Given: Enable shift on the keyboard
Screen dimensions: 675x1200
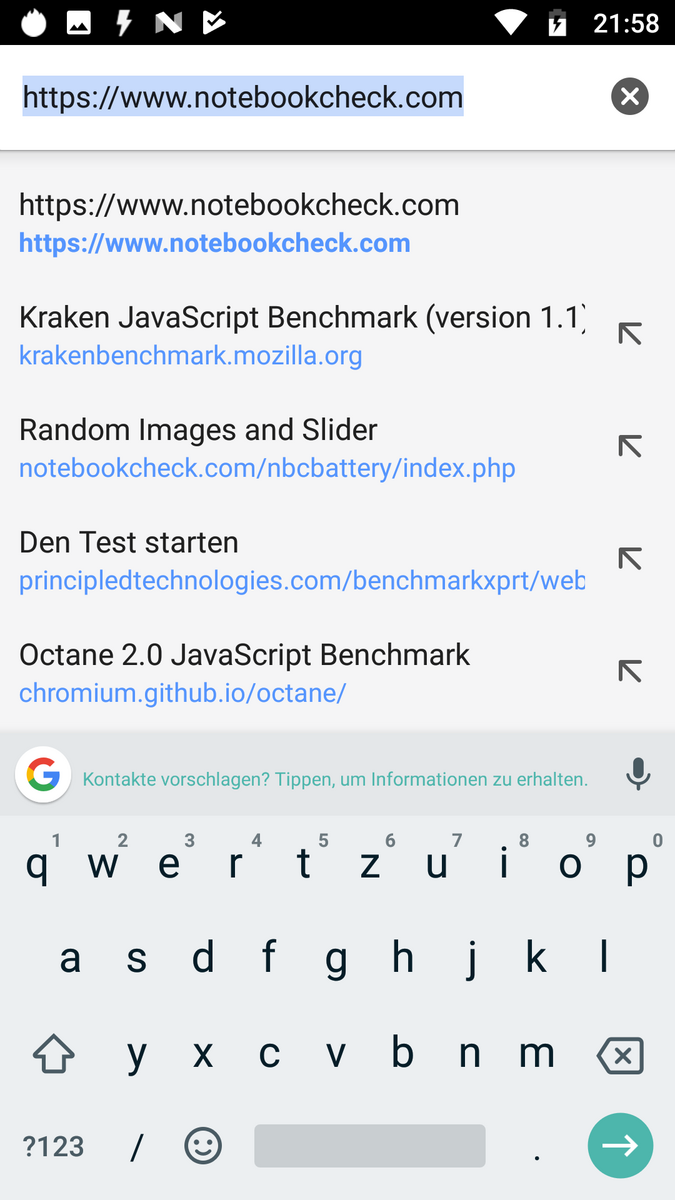Looking at the screenshot, I should (54, 1053).
